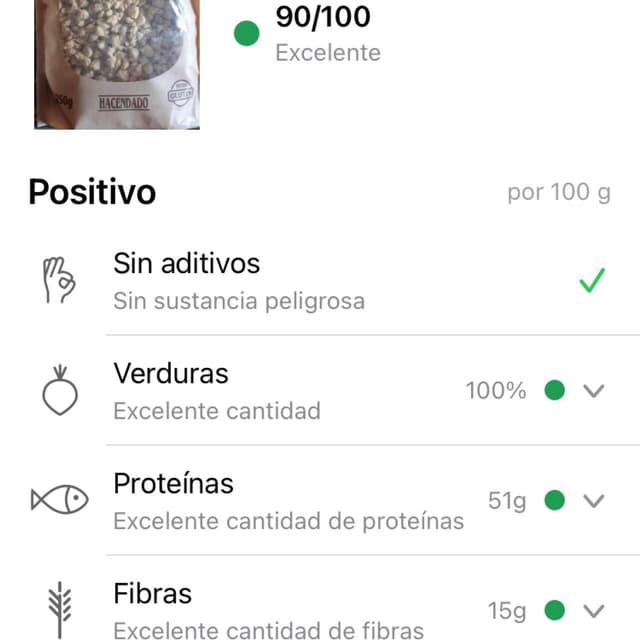Expand the Verduras row
The image size is (640, 640).
click(x=594, y=391)
